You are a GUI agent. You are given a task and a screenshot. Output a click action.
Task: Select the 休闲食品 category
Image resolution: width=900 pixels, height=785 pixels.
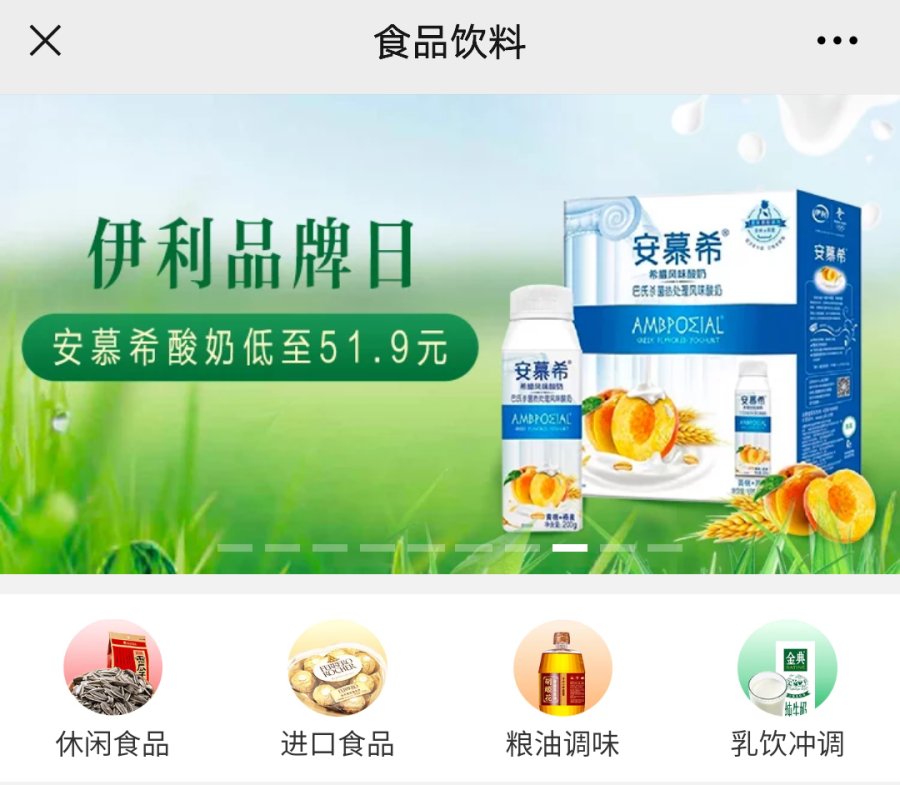pos(113,688)
